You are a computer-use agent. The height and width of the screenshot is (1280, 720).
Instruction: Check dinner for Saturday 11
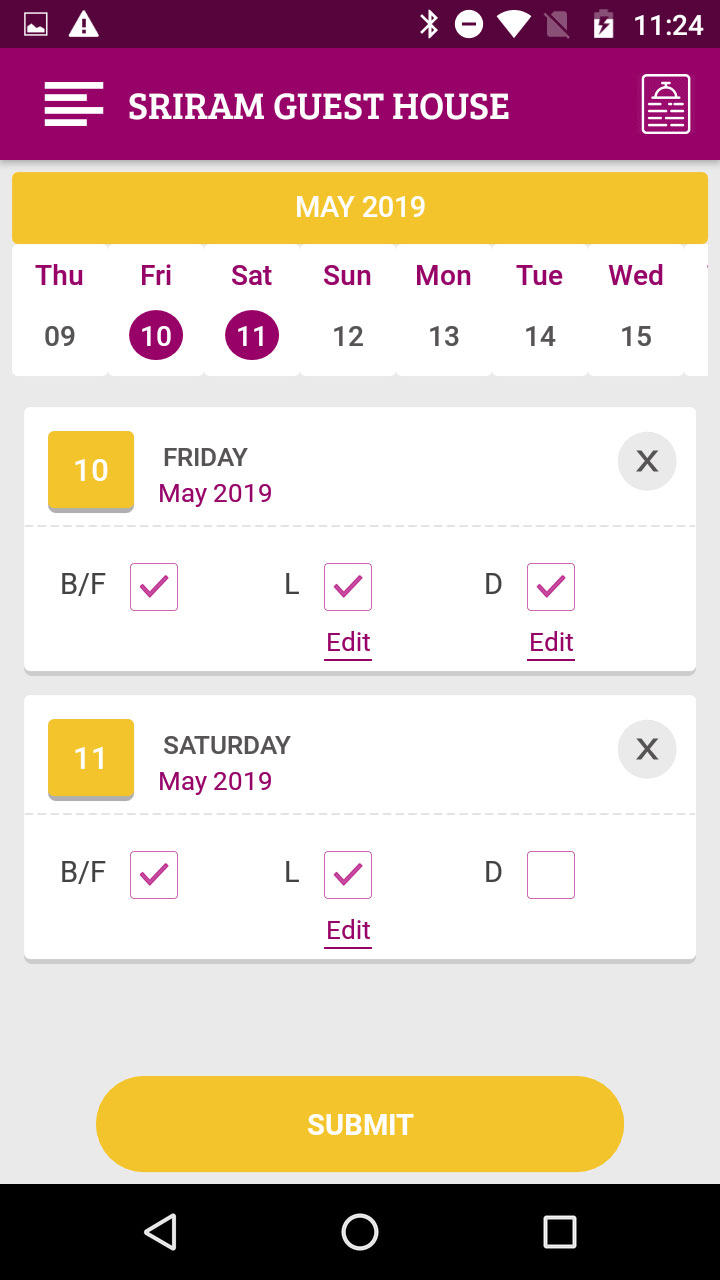pos(551,875)
